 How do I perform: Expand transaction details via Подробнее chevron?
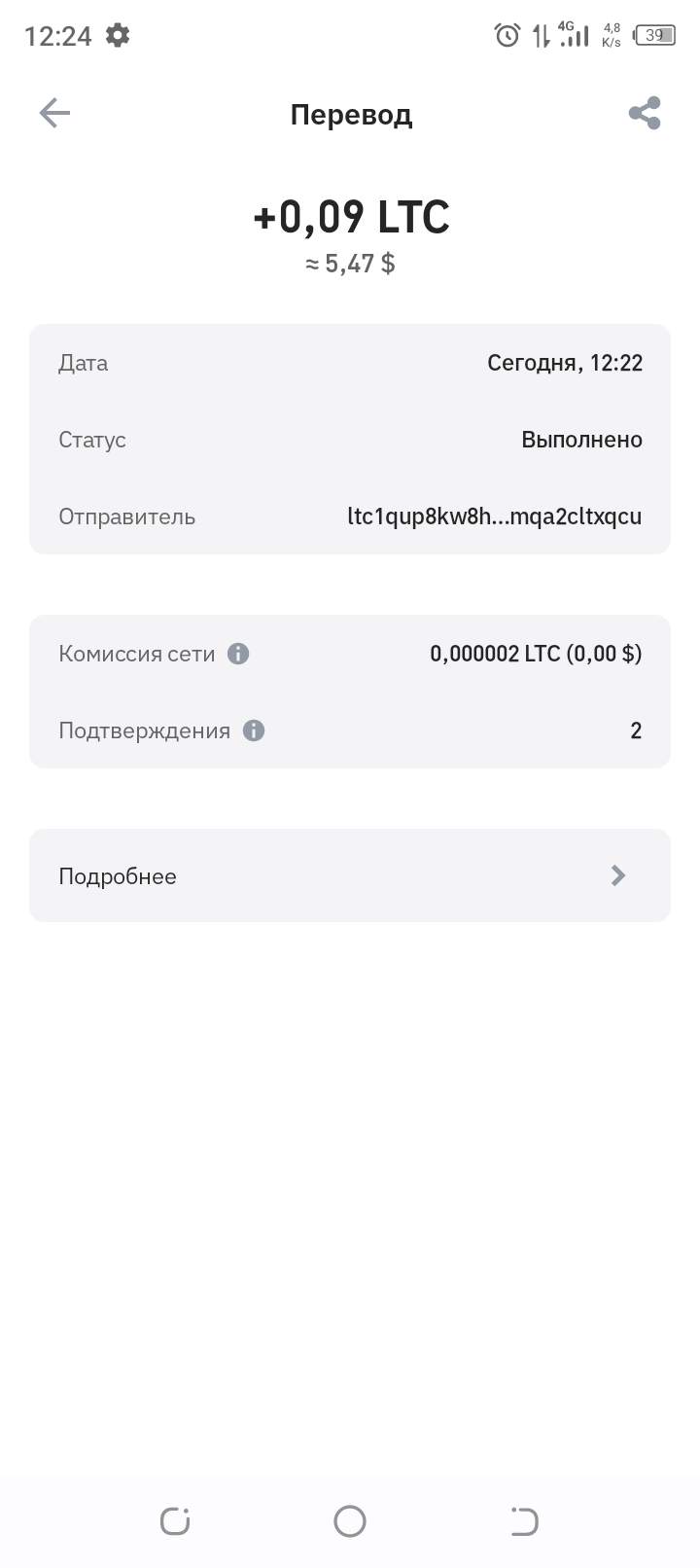pyautogui.click(x=617, y=875)
